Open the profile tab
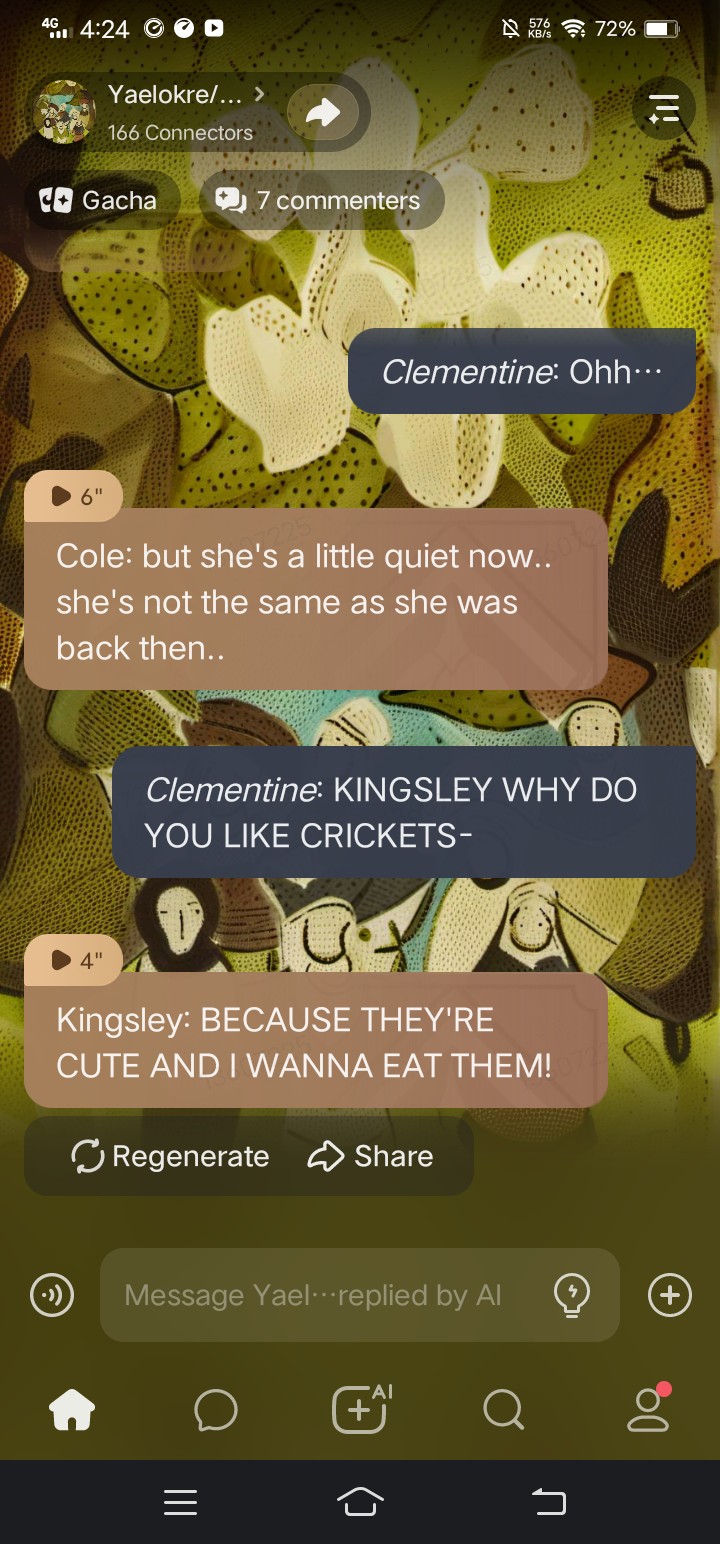Image resolution: width=720 pixels, height=1544 pixels. [x=648, y=1410]
